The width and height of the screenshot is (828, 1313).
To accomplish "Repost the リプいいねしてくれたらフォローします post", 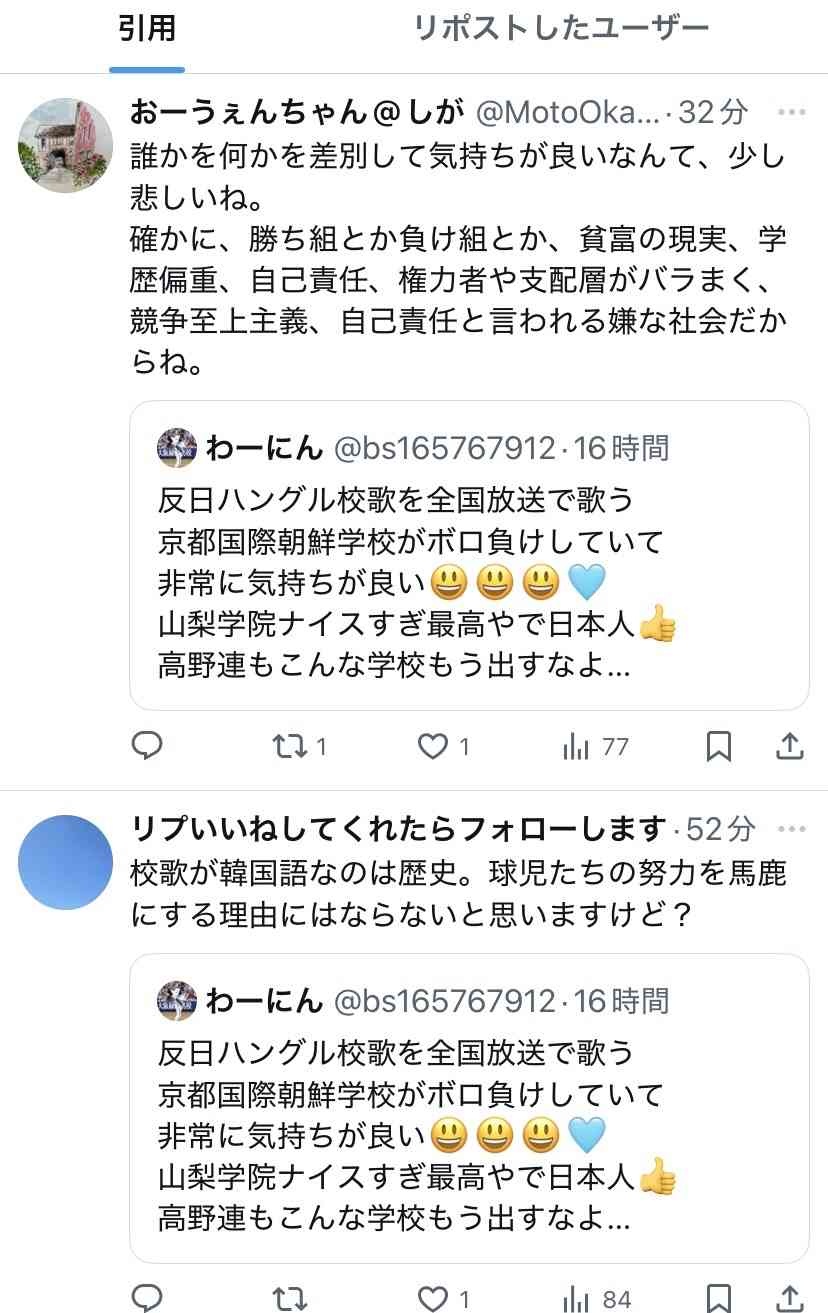I will 291,1298.
